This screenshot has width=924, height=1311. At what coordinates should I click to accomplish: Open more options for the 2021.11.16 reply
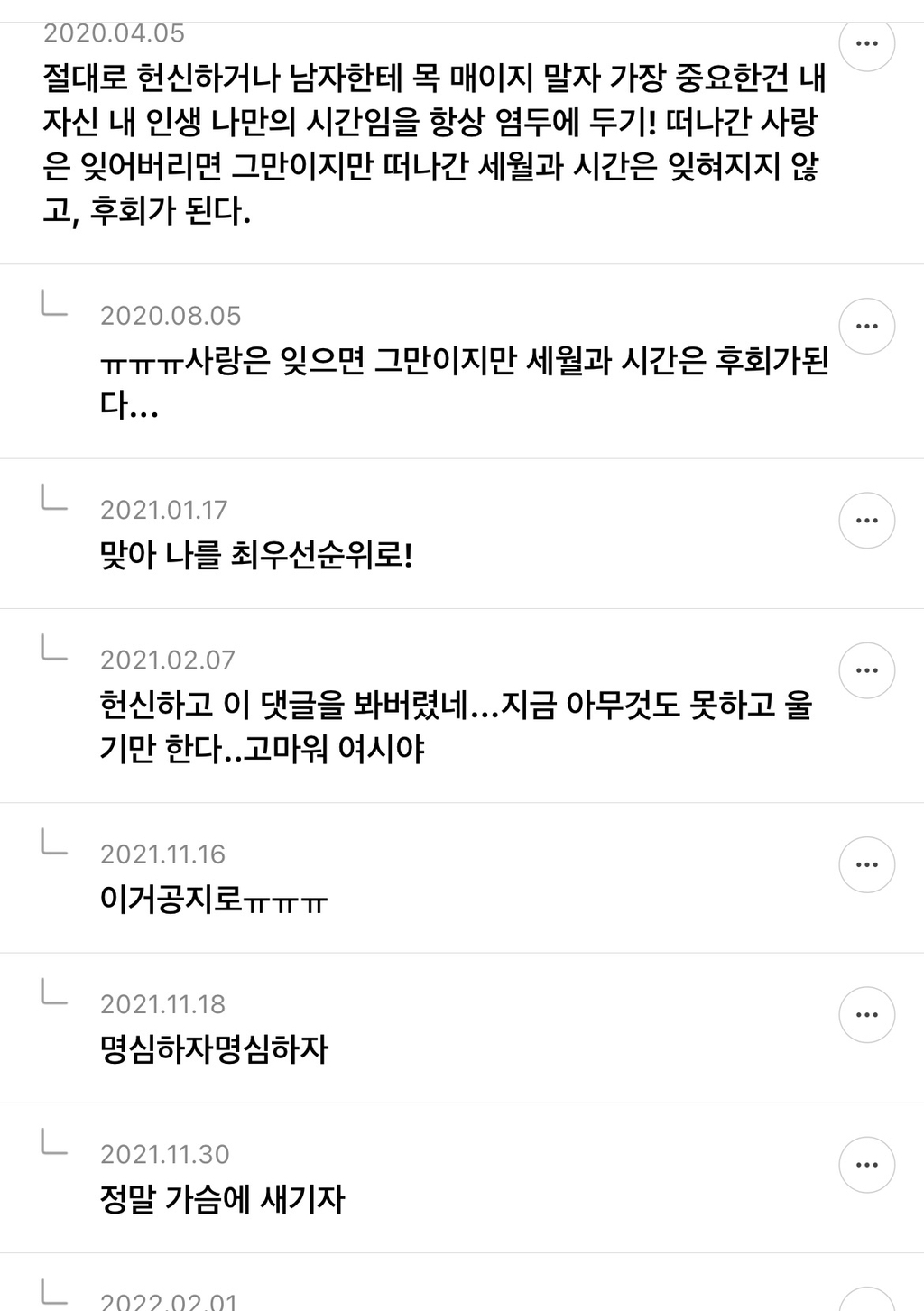(866, 864)
